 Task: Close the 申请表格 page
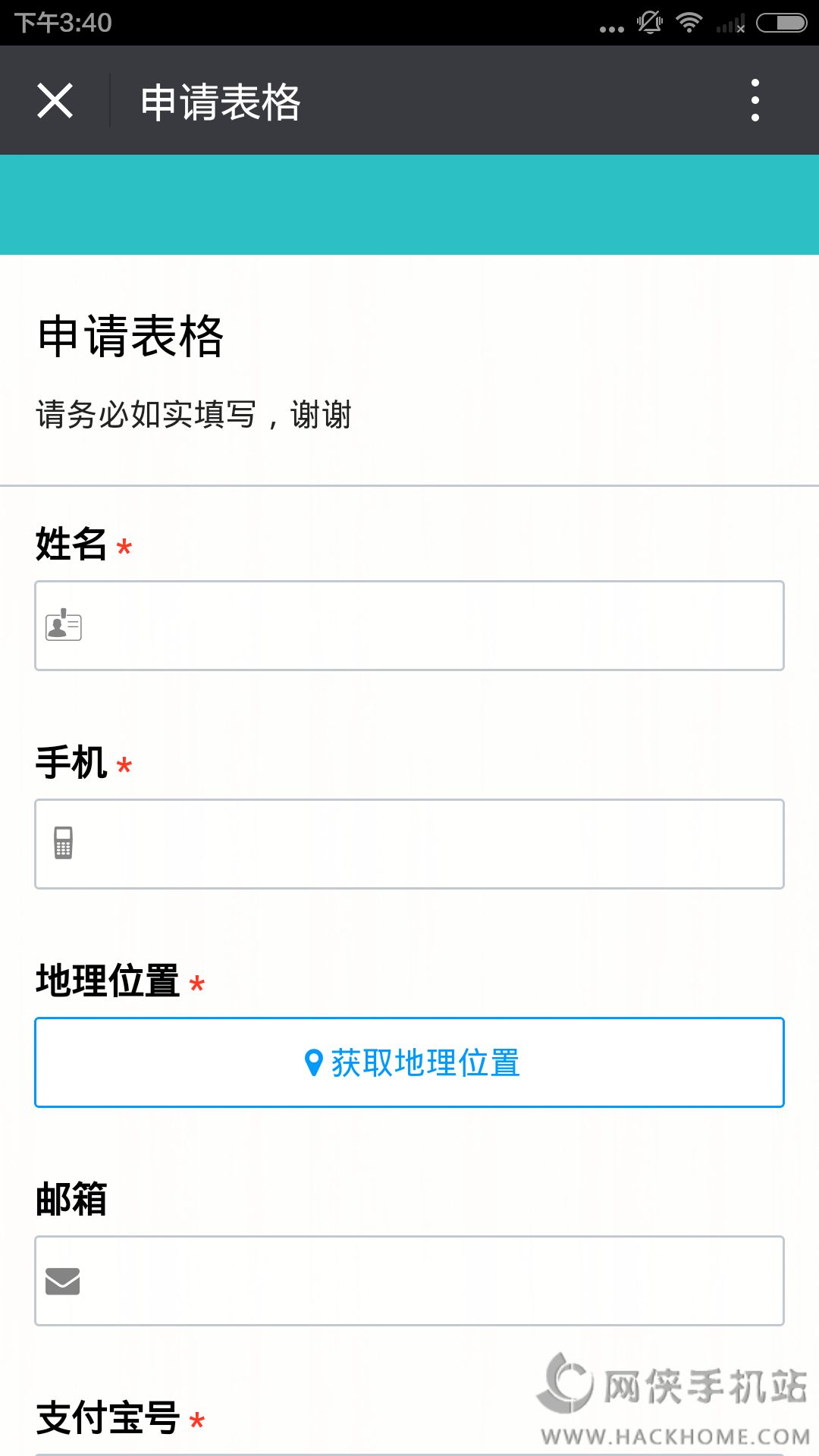pos(55,101)
